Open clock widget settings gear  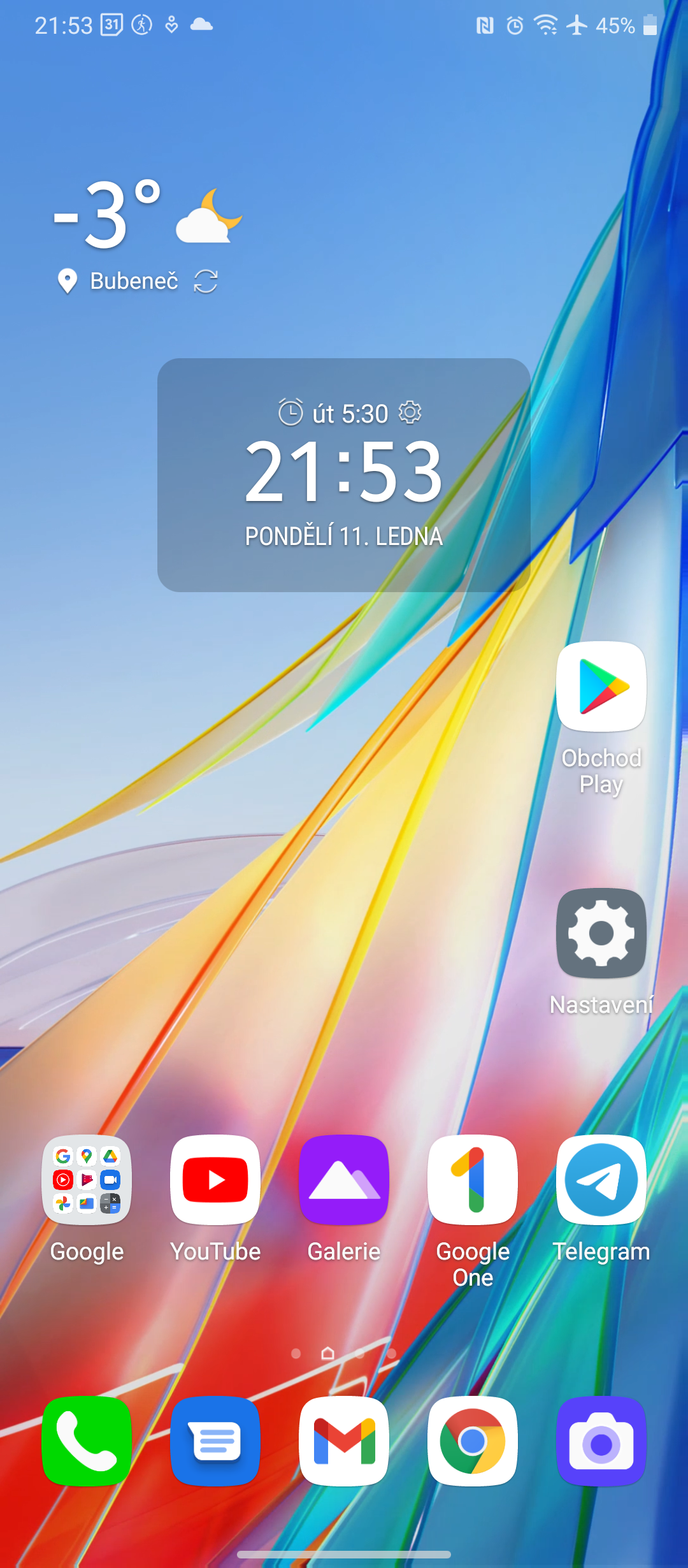click(410, 412)
